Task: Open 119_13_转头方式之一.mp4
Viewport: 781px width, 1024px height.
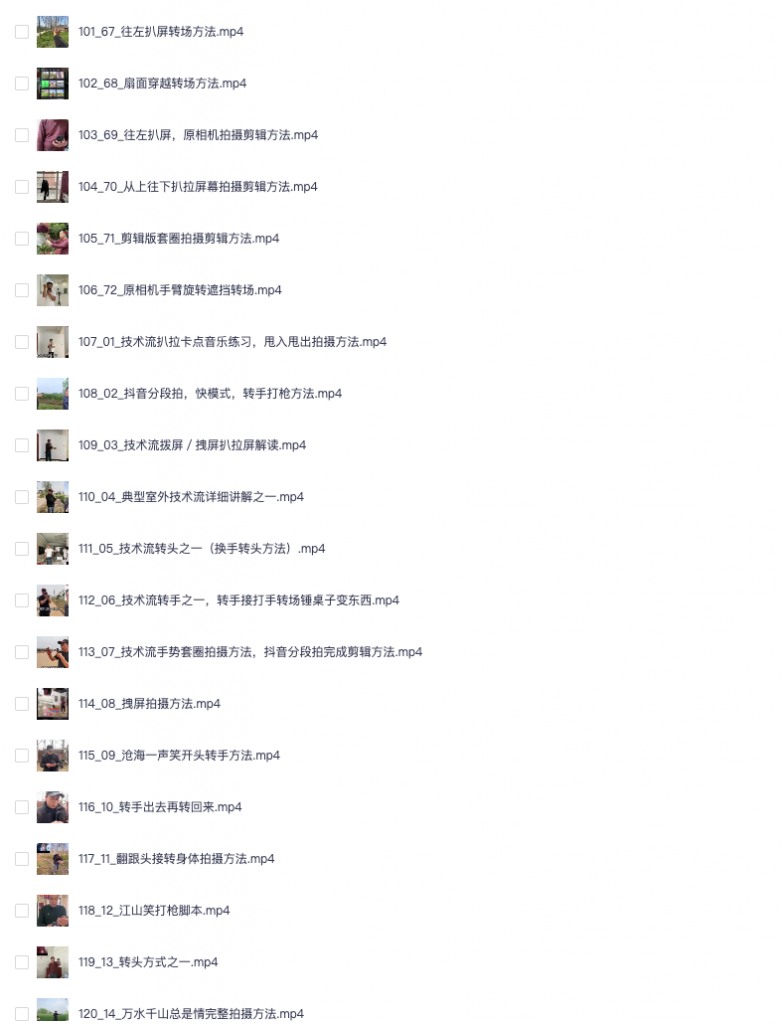Action: pyautogui.click(x=148, y=962)
